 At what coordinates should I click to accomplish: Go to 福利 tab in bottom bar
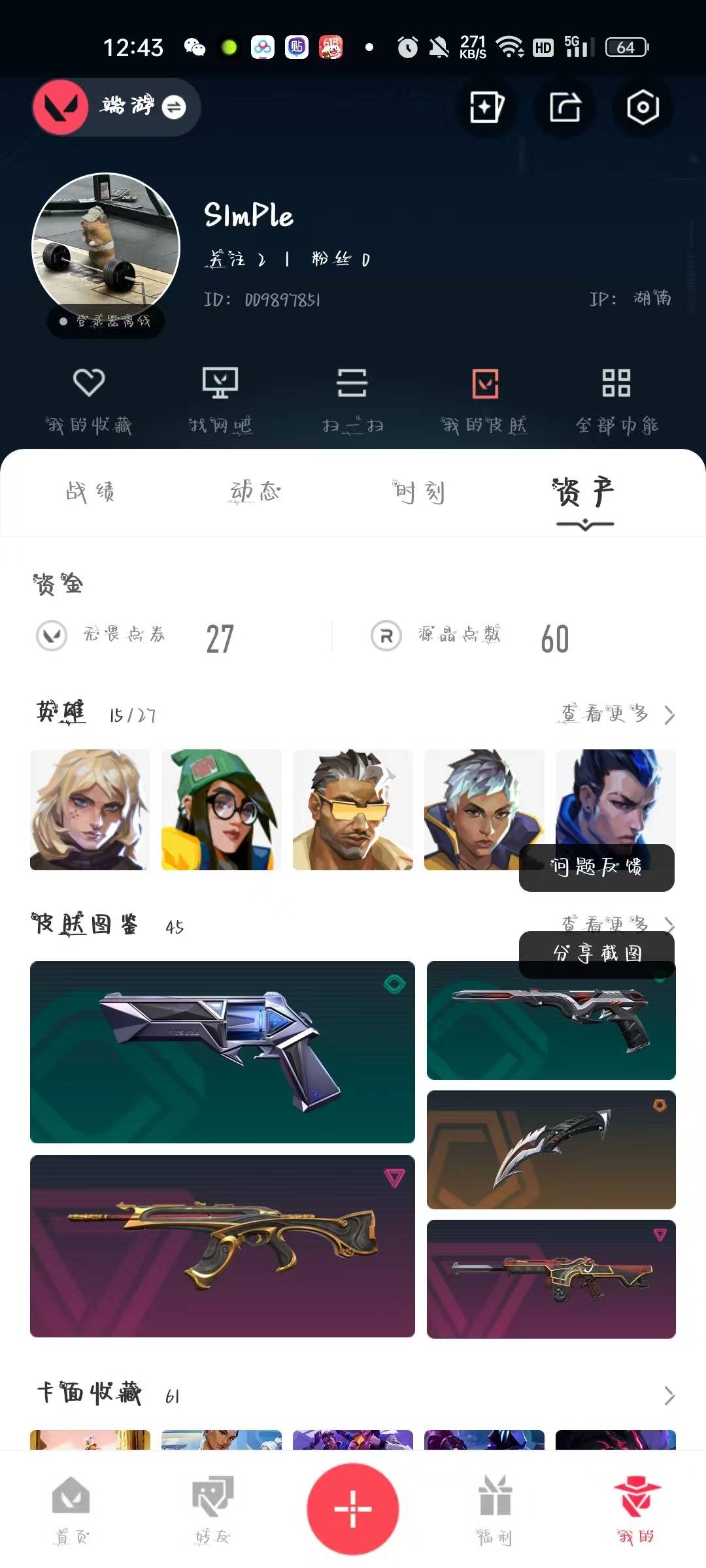(494, 1509)
